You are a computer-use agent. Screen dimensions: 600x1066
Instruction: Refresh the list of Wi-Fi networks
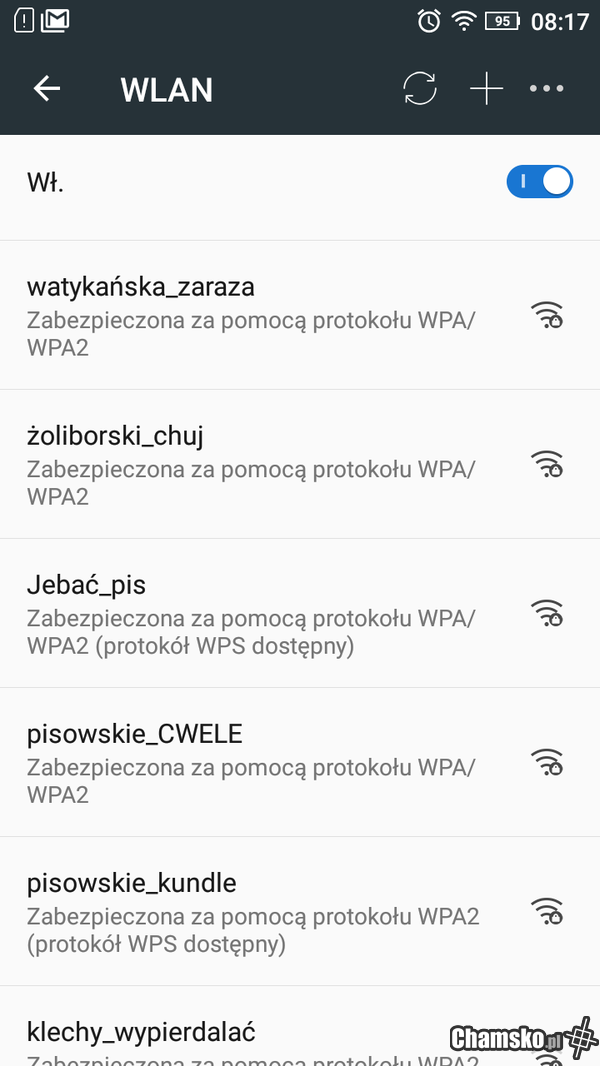pos(420,89)
